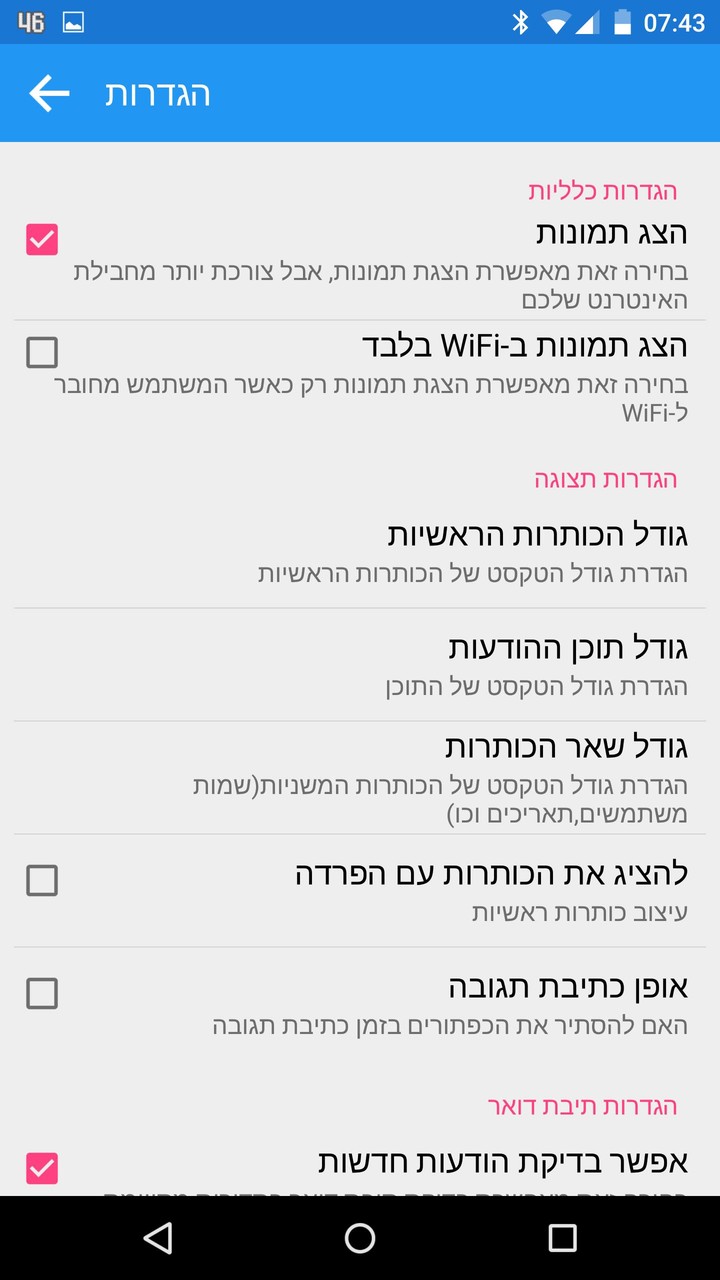Image resolution: width=720 pixels, height=1280 pixels.
Task: Disable 'אפשר בדיקת הודעות חדשות'
Action: [x=41, y=1165]
